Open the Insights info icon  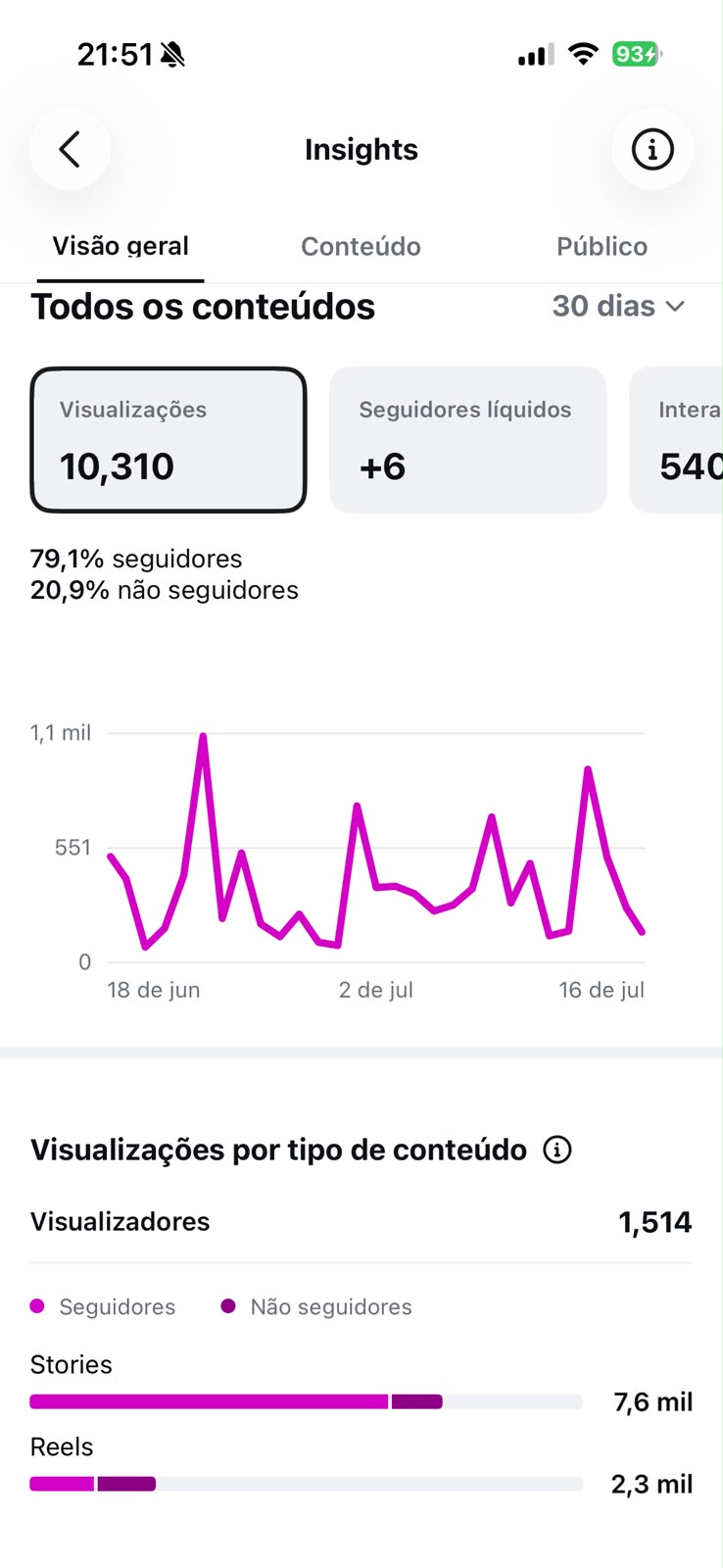tap(652, 149)
